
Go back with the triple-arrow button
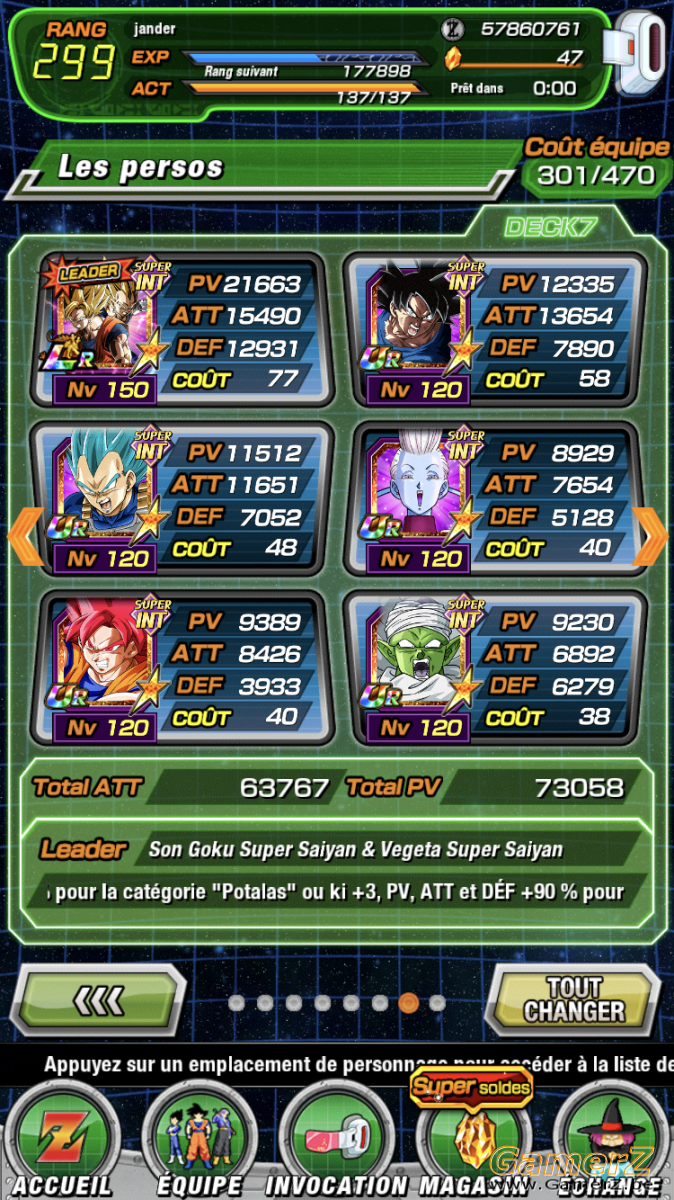[x=99, y=1000]
